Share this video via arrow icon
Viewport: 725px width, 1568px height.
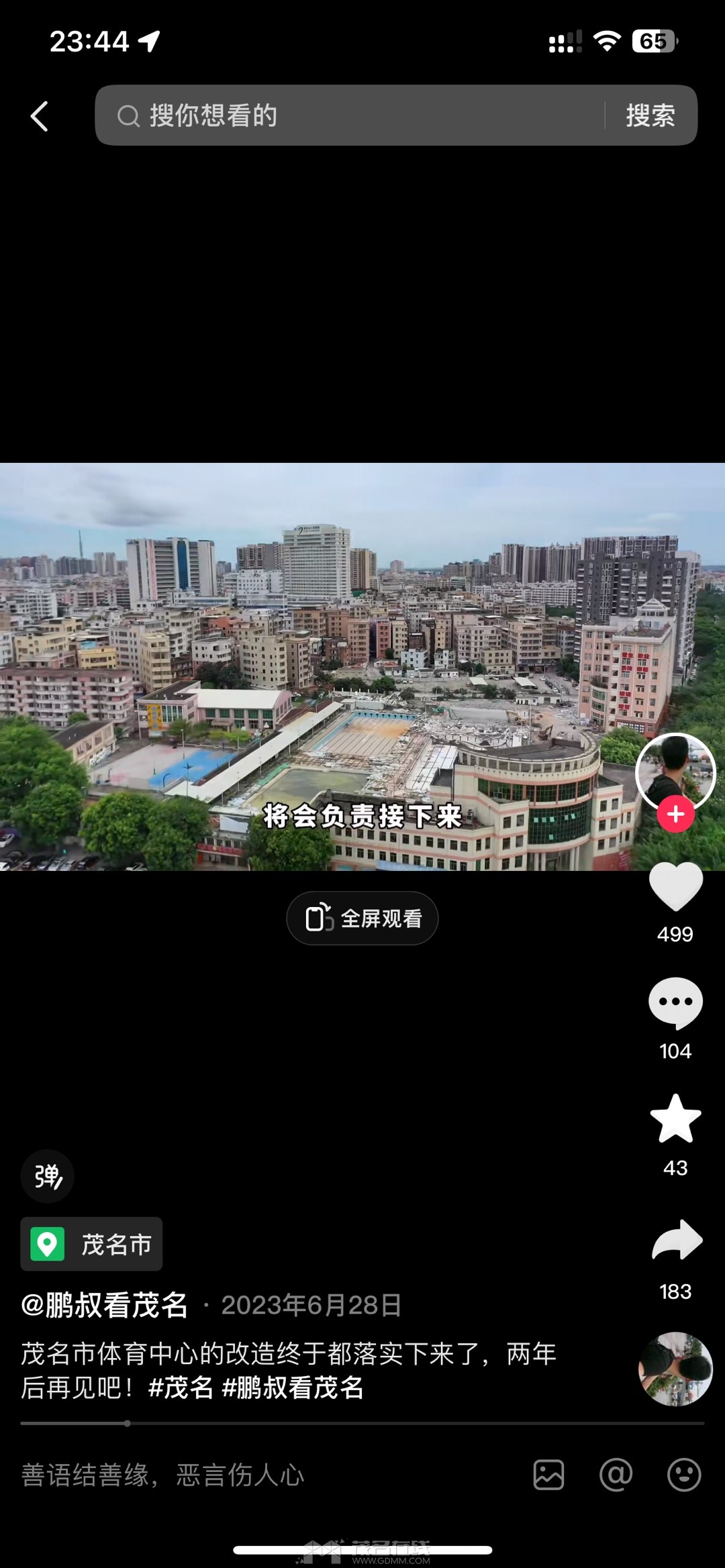[677, 1240]
